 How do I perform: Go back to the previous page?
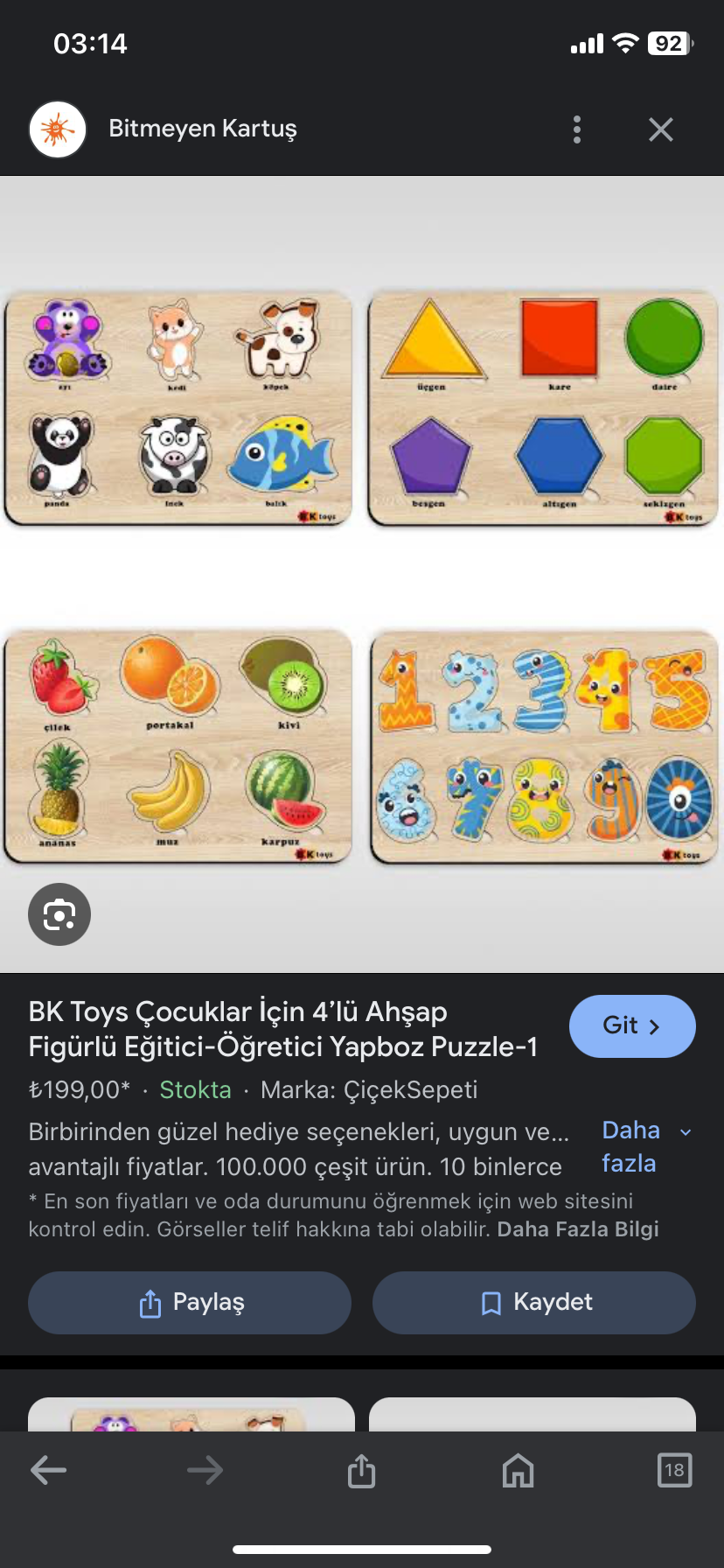[48, 1470]
